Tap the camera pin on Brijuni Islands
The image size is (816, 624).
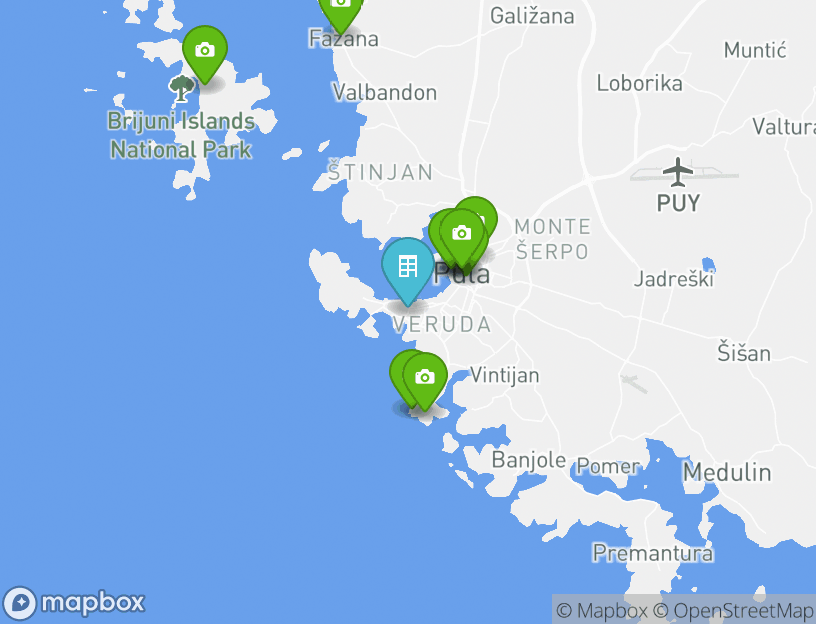(204, 51)
